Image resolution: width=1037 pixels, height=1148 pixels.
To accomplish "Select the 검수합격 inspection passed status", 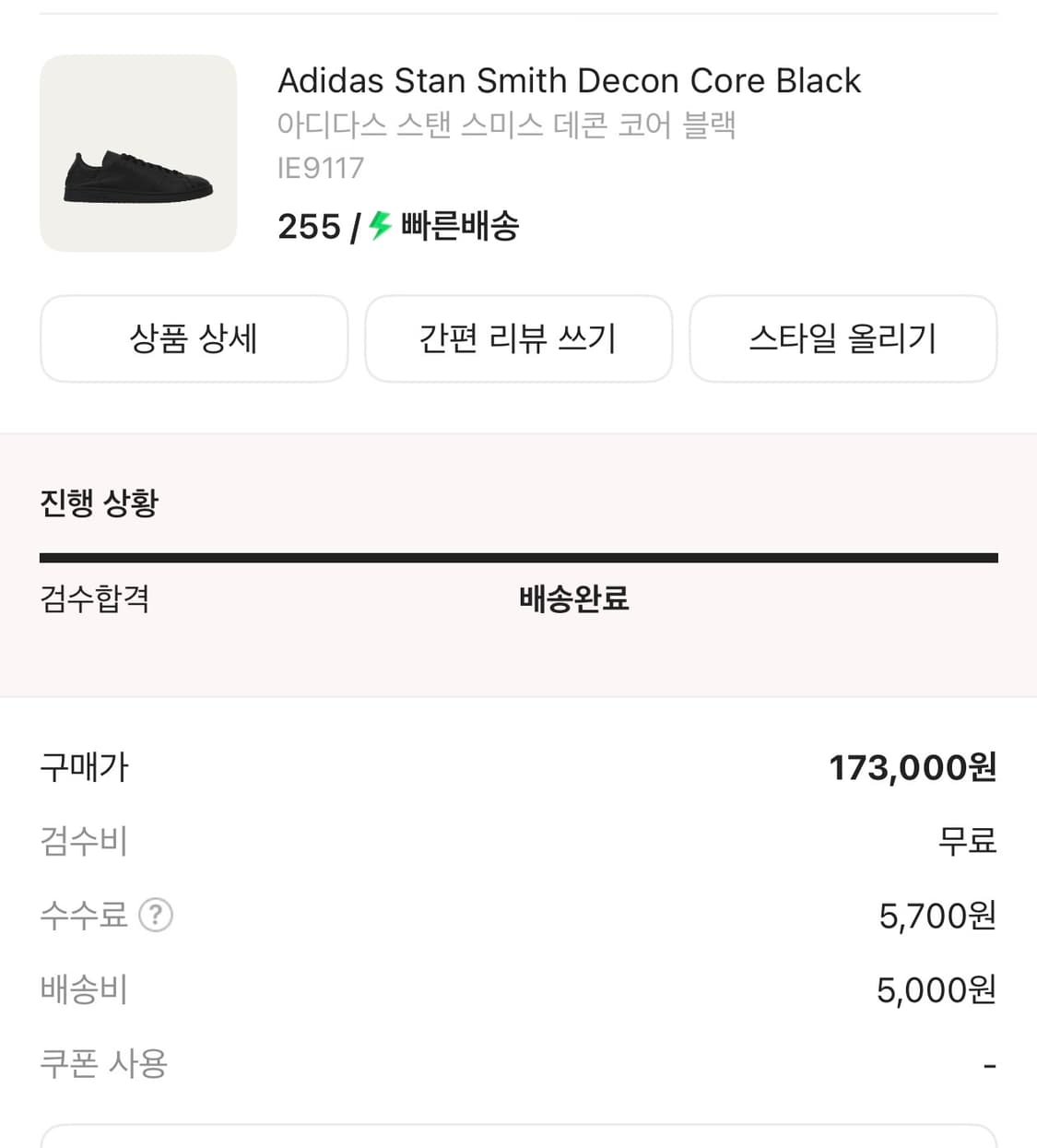I will [95, 598].
